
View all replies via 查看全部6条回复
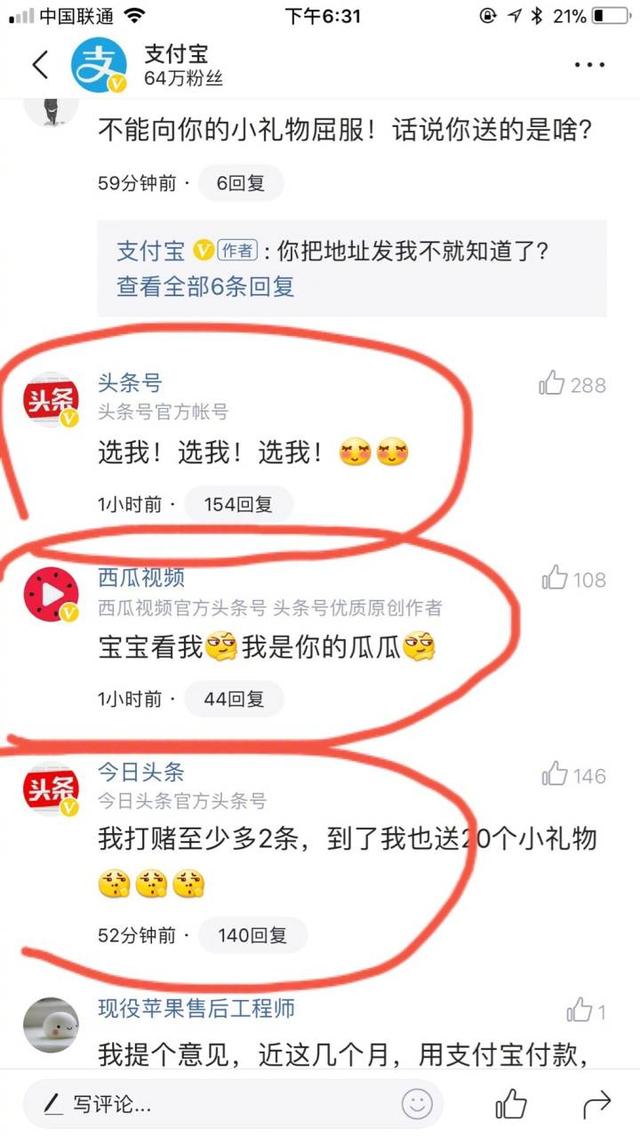(x=206, y=286)
